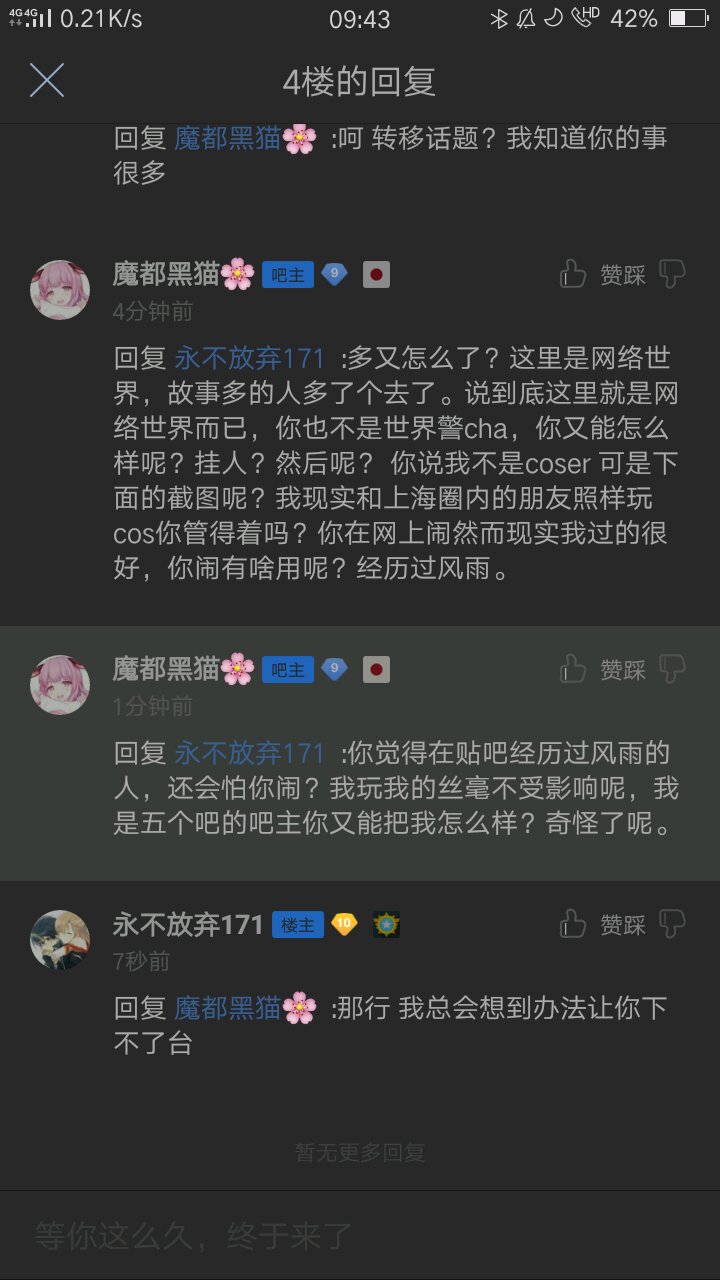Open 永不放弃171's avatar on the 7秒前 reply
The height and width of the screenshot is (1280, 720).
[60, 940]
